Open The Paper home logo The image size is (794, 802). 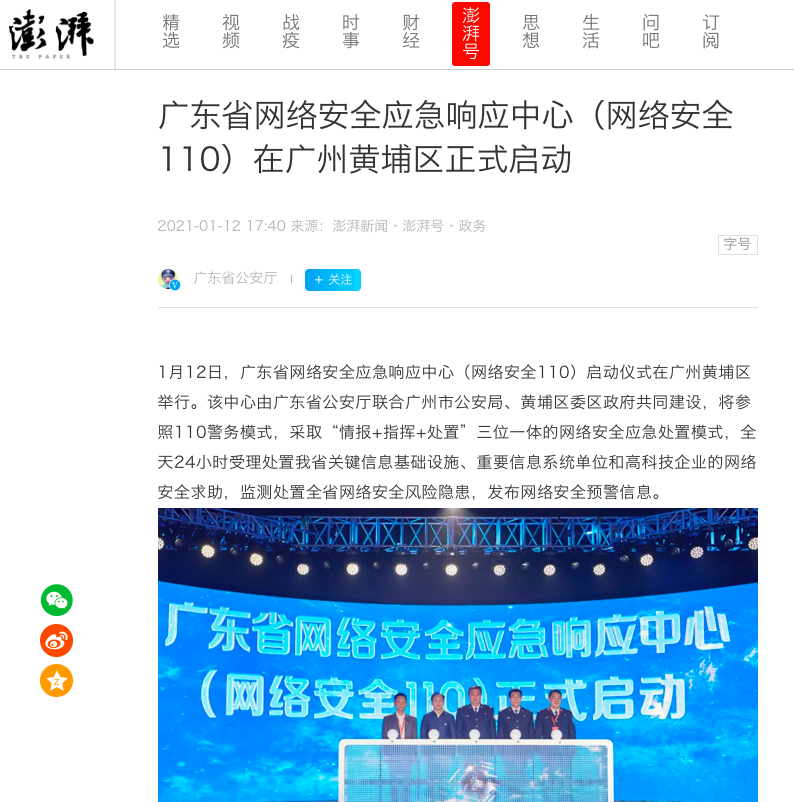[52, 34]
